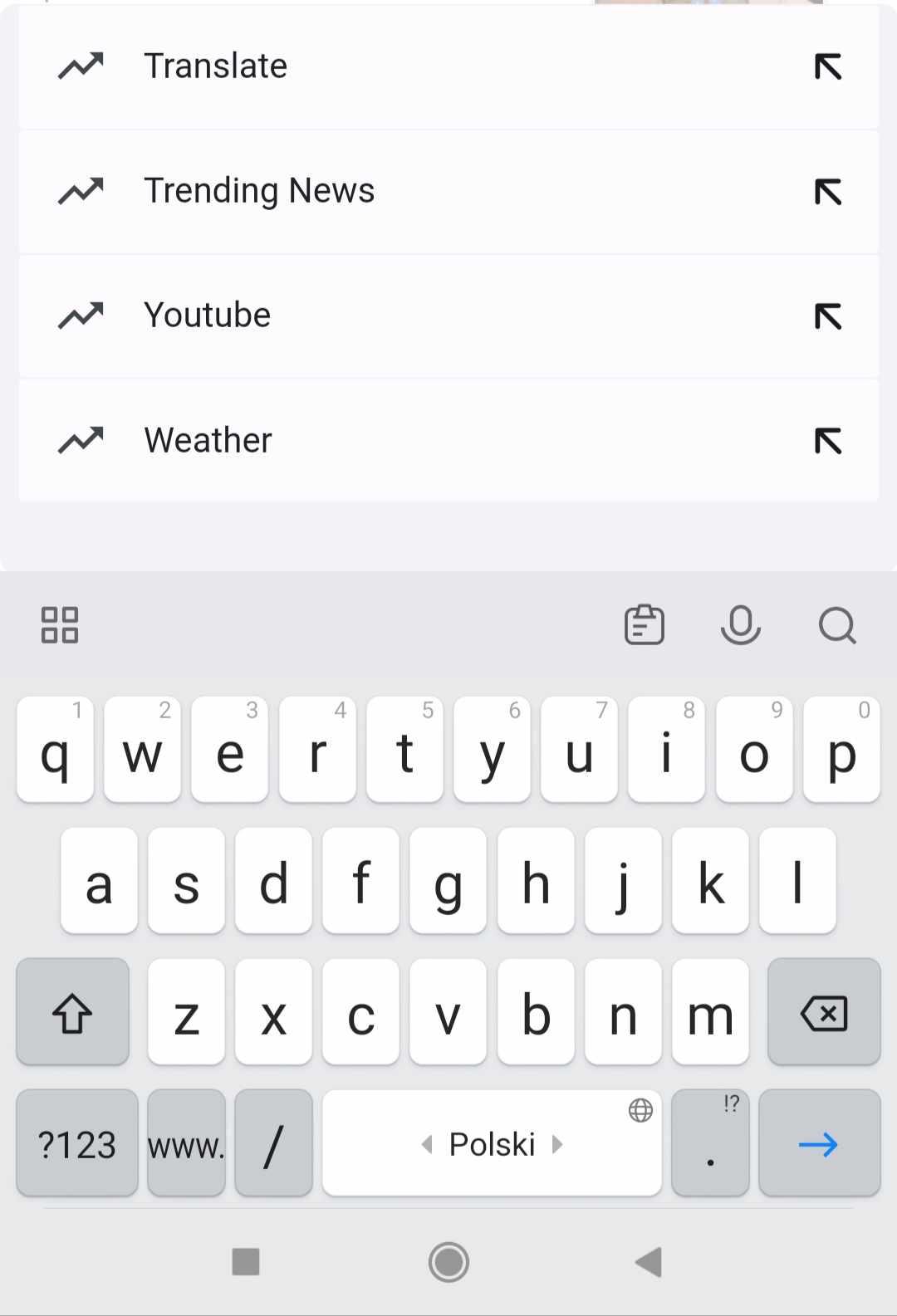Open the keyboard clipboard
Viewport: 897px width, 1316px height.
tap(645, 625)
